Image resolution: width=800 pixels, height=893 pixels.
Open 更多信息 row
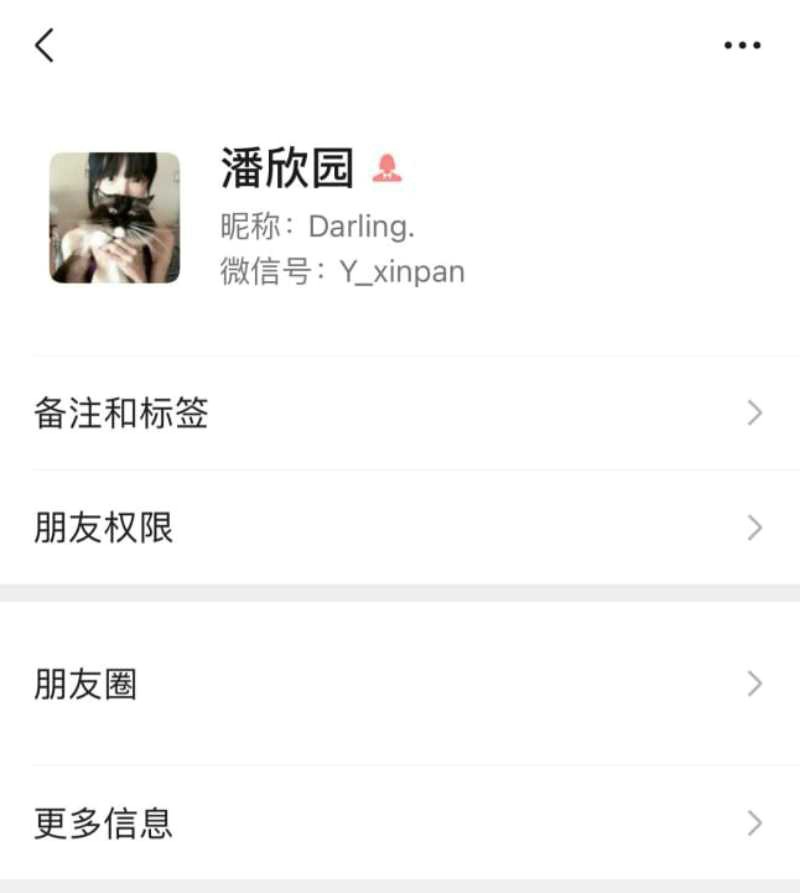(x=400, y=823)
